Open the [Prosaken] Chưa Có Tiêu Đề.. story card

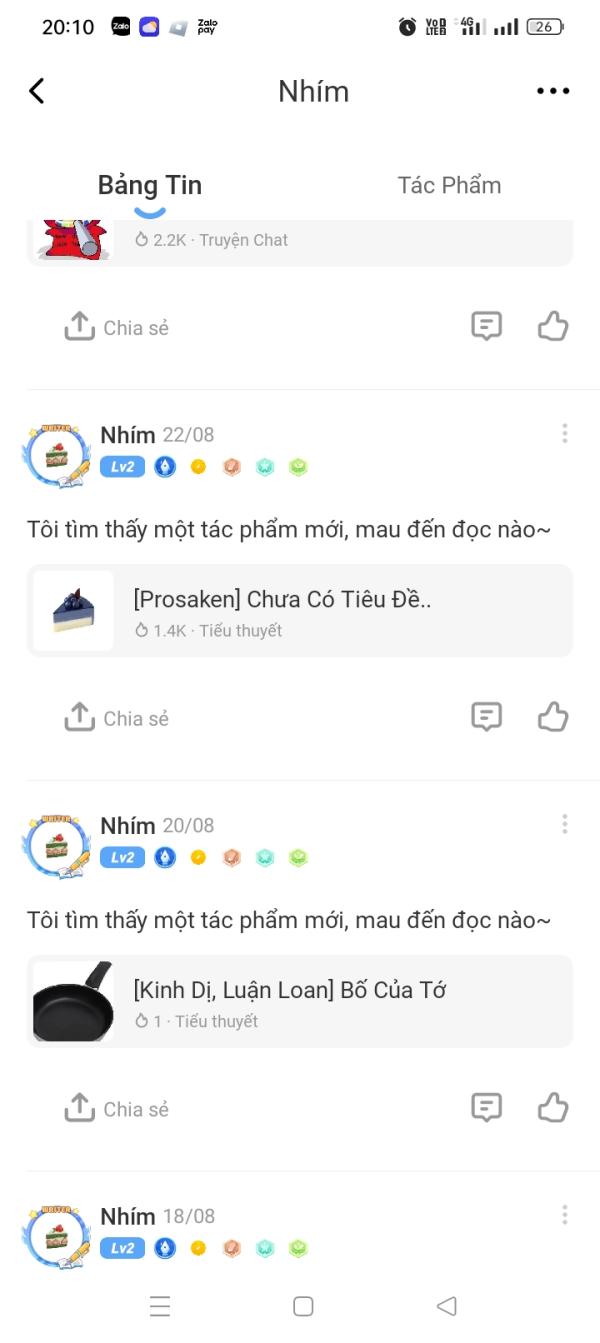pyautogui.click(x=300, y=611)
